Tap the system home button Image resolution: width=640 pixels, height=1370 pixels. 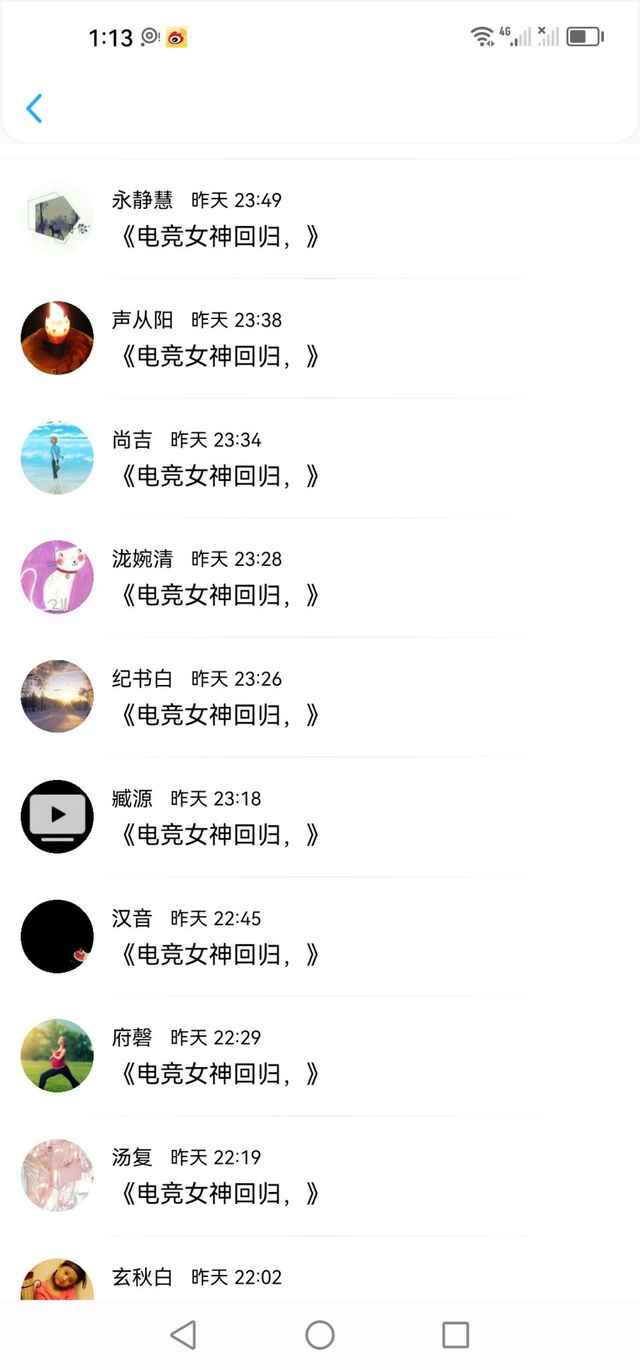point(320,1335)
